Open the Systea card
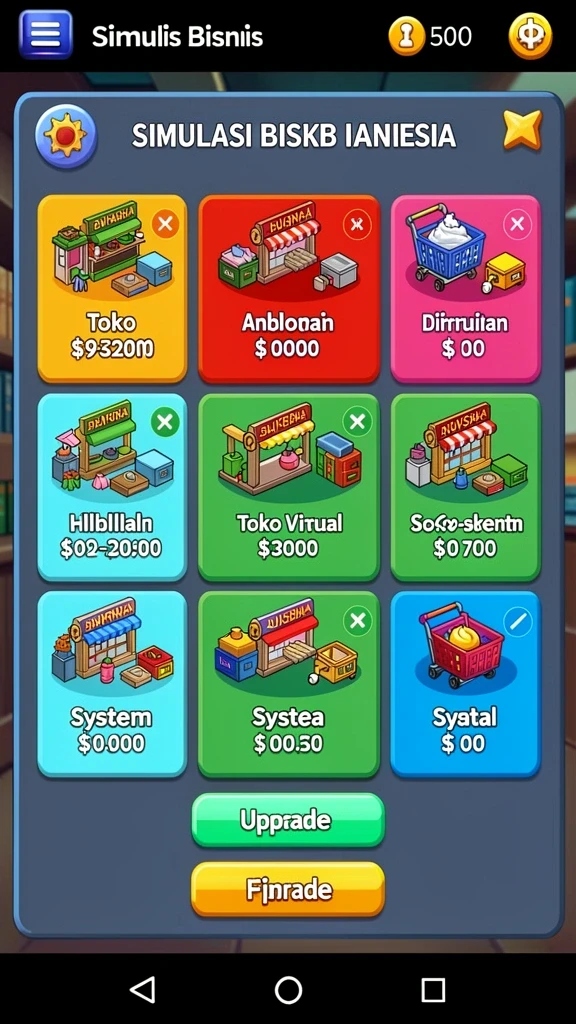 [289, 684]
